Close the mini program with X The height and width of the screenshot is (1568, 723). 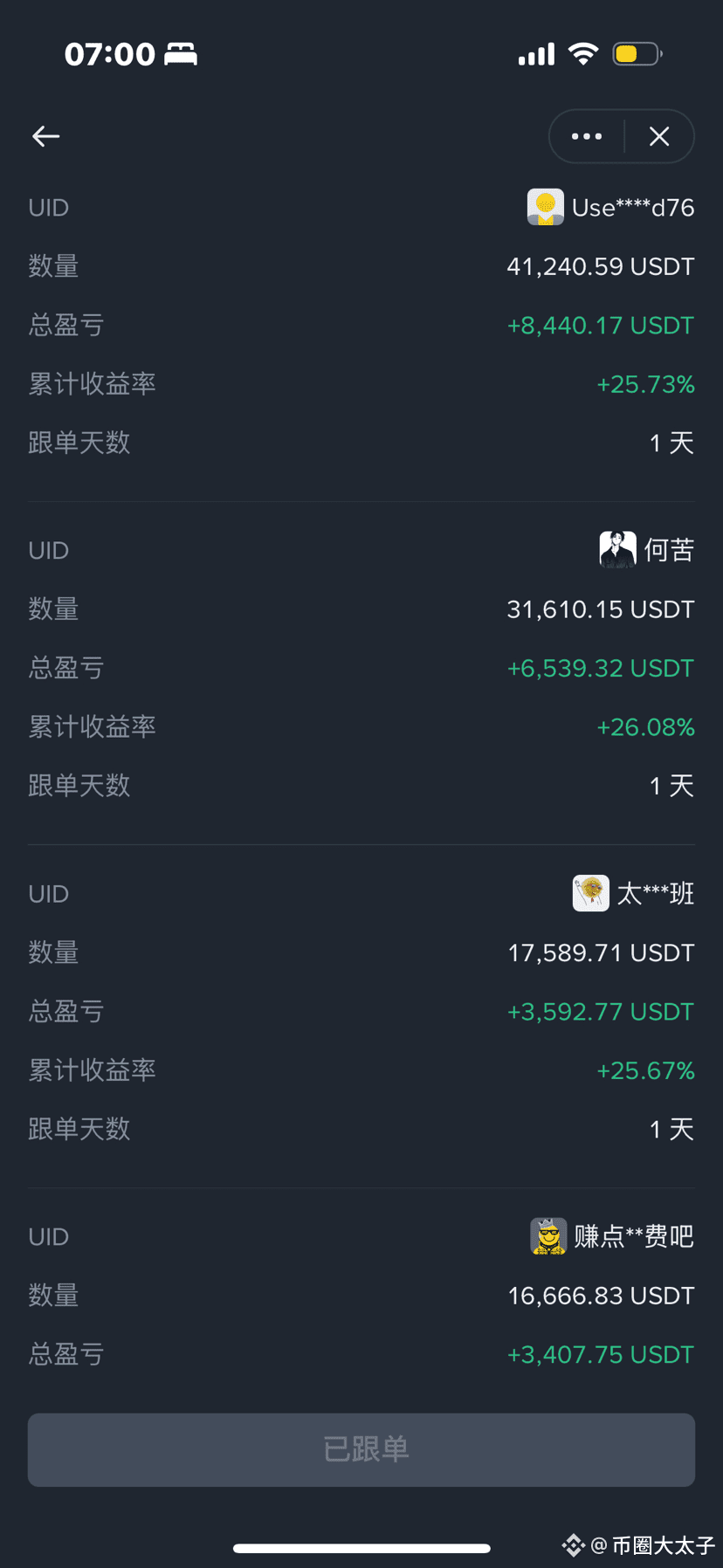659,136
